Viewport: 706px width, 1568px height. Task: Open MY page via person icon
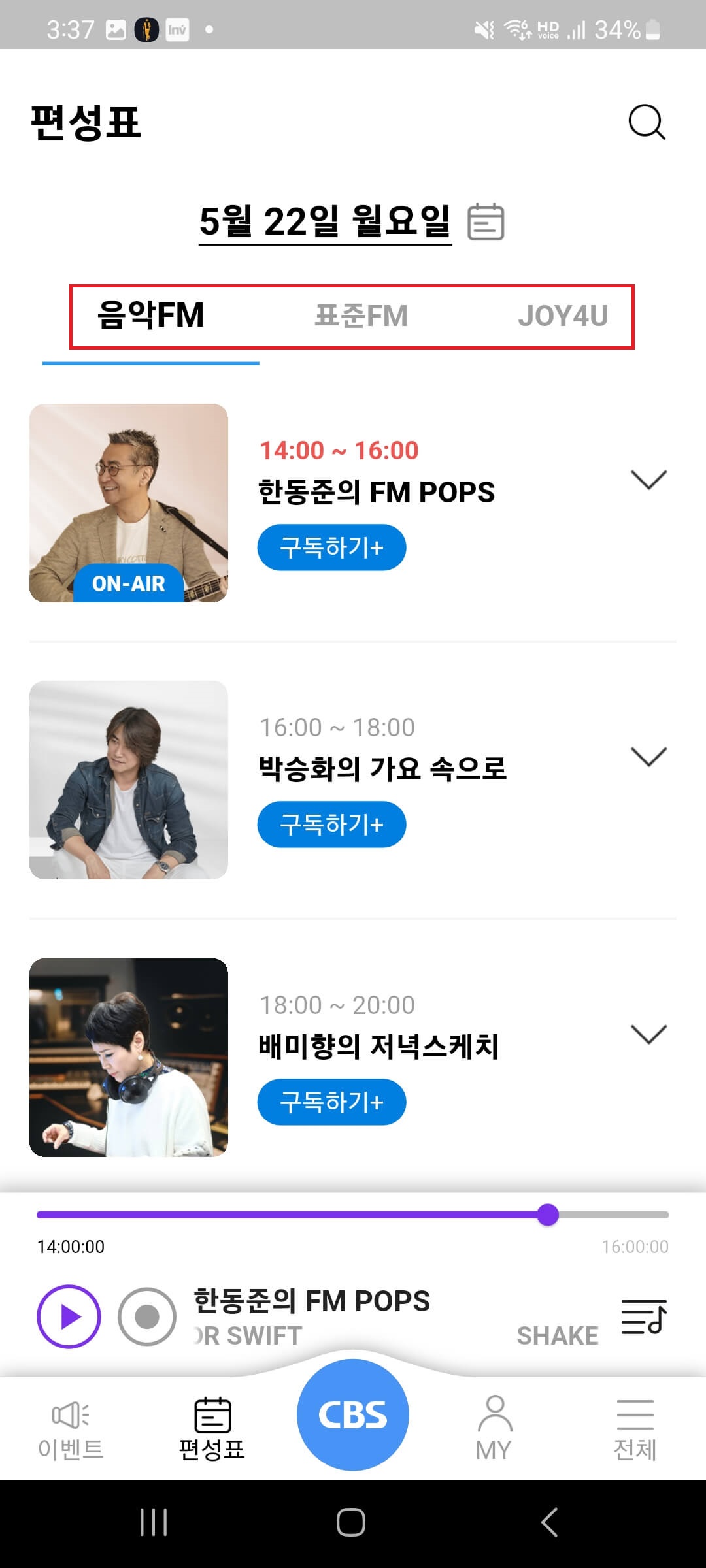pyautogui.click(x=494, y=1424)
